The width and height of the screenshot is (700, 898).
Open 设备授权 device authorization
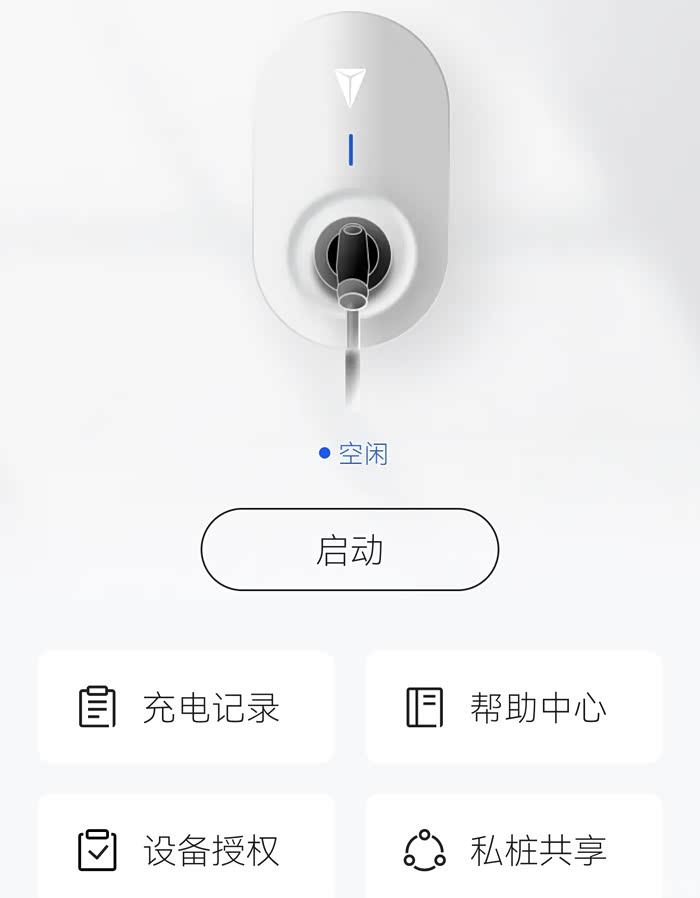click(x=186, y=850)
